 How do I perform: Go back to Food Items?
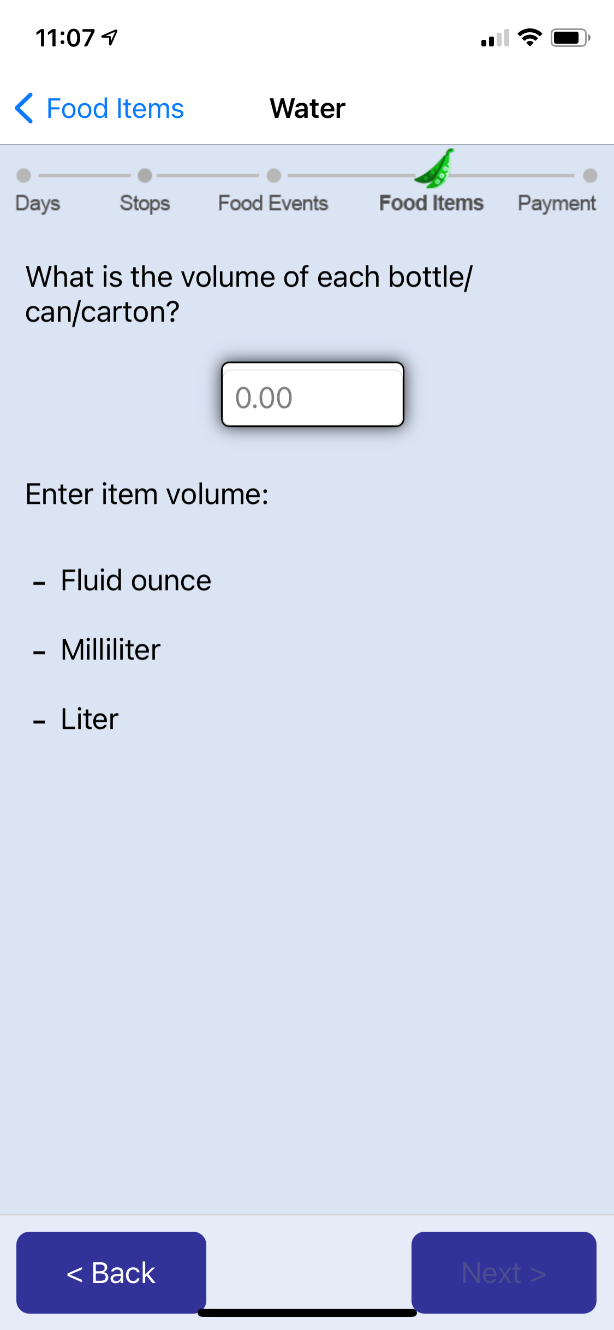(100, 108)
